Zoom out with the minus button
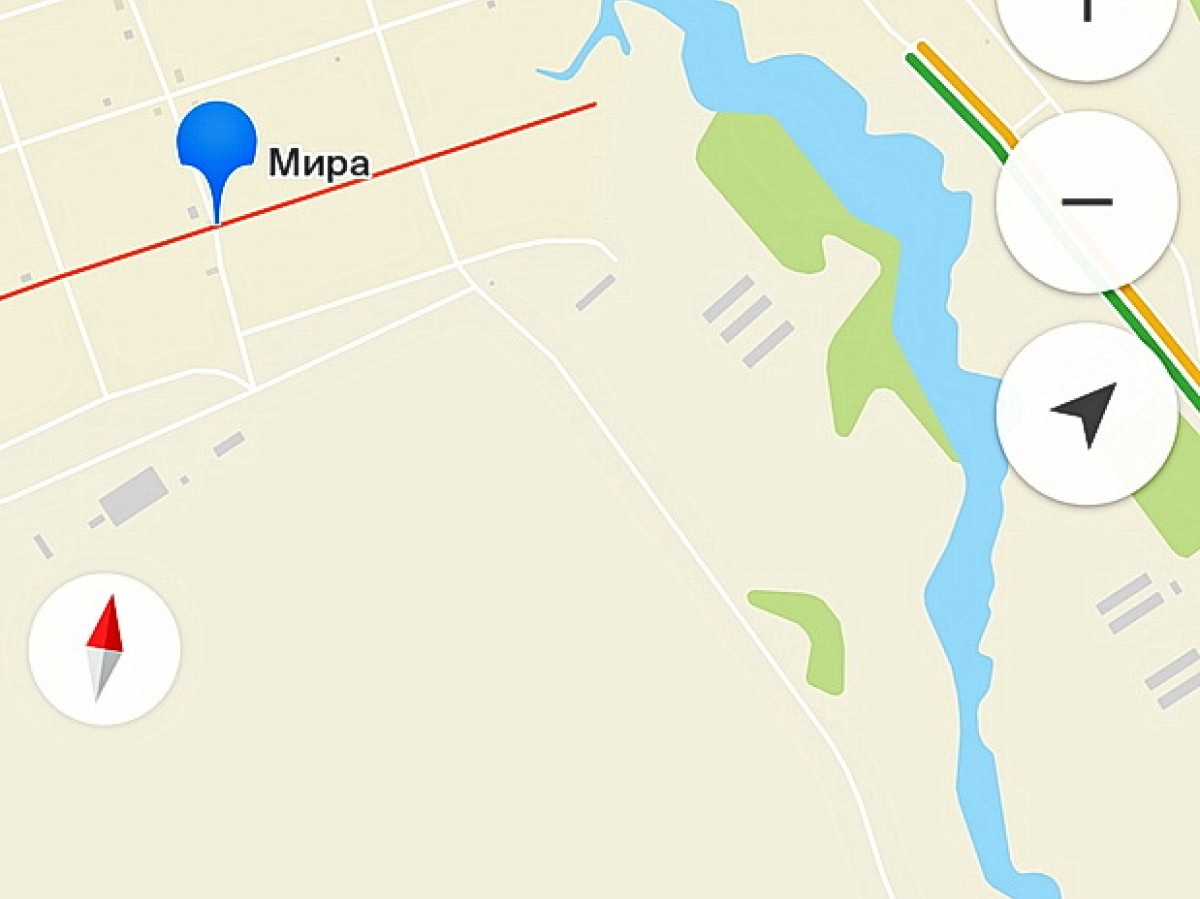Screen dimensions: 1200x899 (1086, 201)
